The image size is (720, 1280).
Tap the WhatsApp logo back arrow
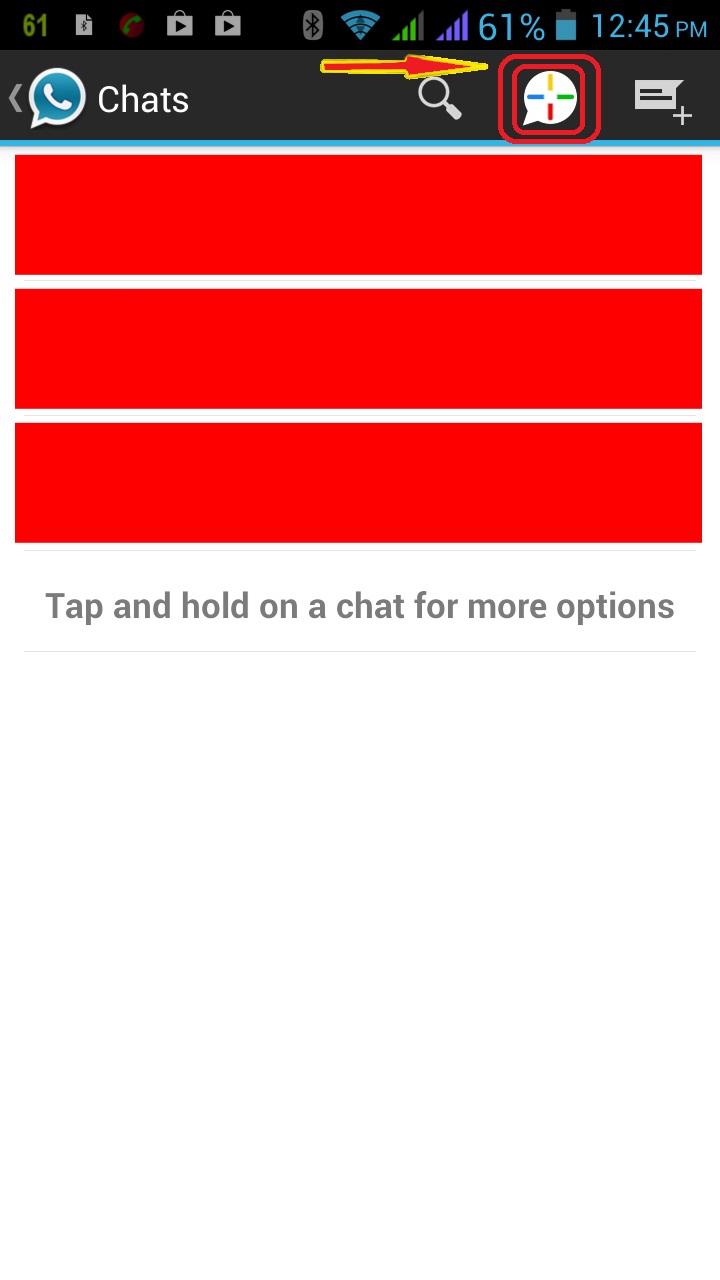[47, 98]
